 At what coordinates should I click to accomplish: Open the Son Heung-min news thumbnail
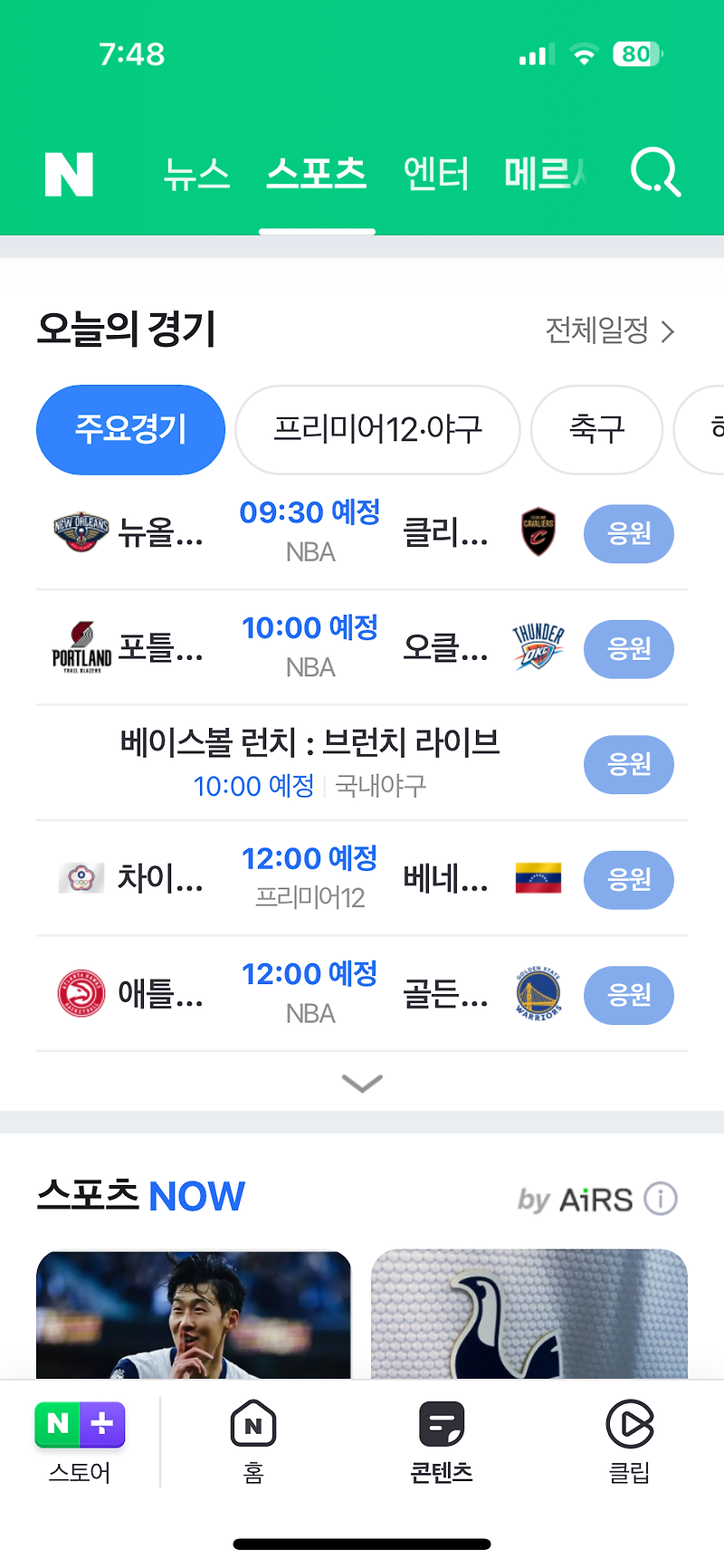[x=194, y=1315]
